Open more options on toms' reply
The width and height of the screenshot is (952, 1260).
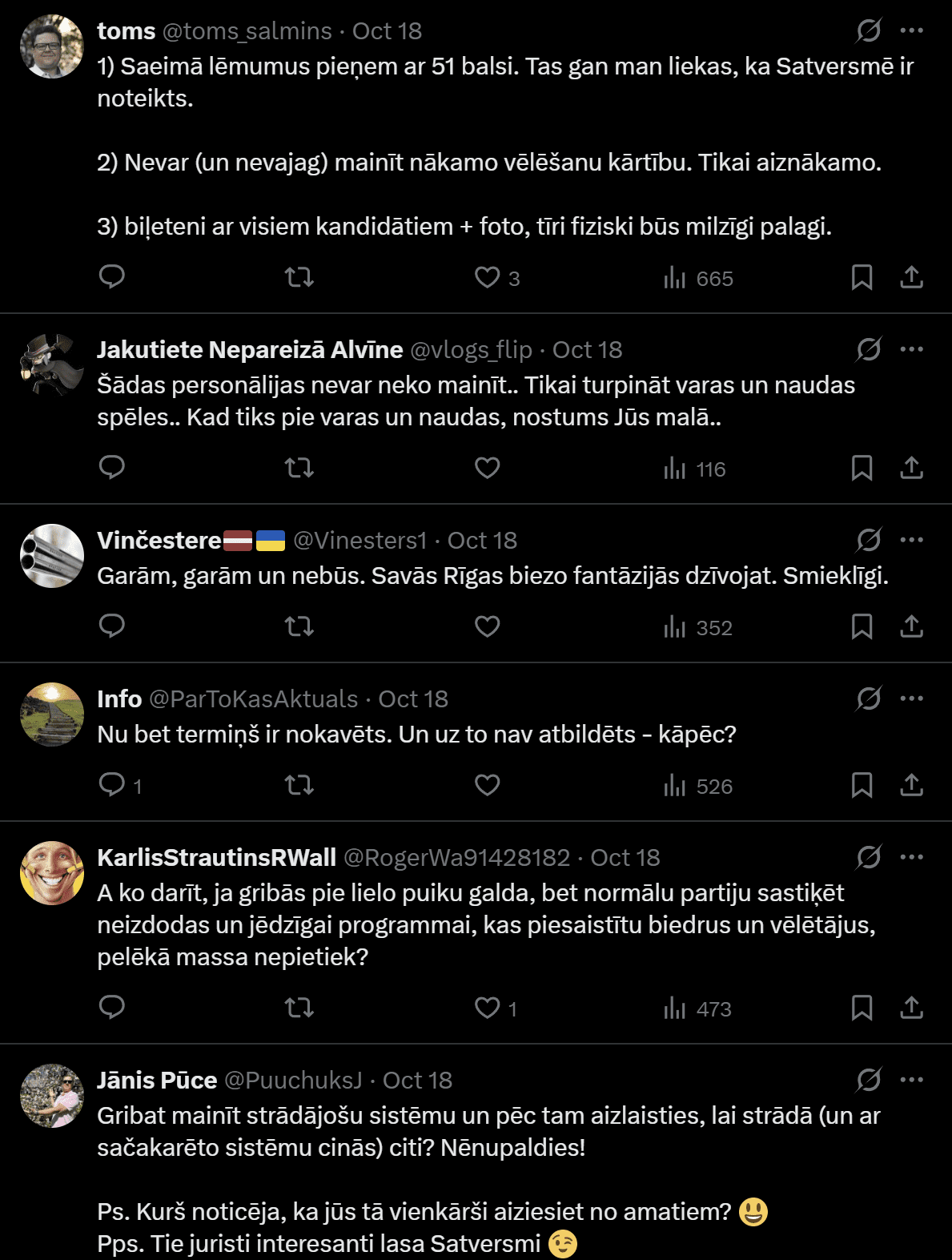click(911, 30)
